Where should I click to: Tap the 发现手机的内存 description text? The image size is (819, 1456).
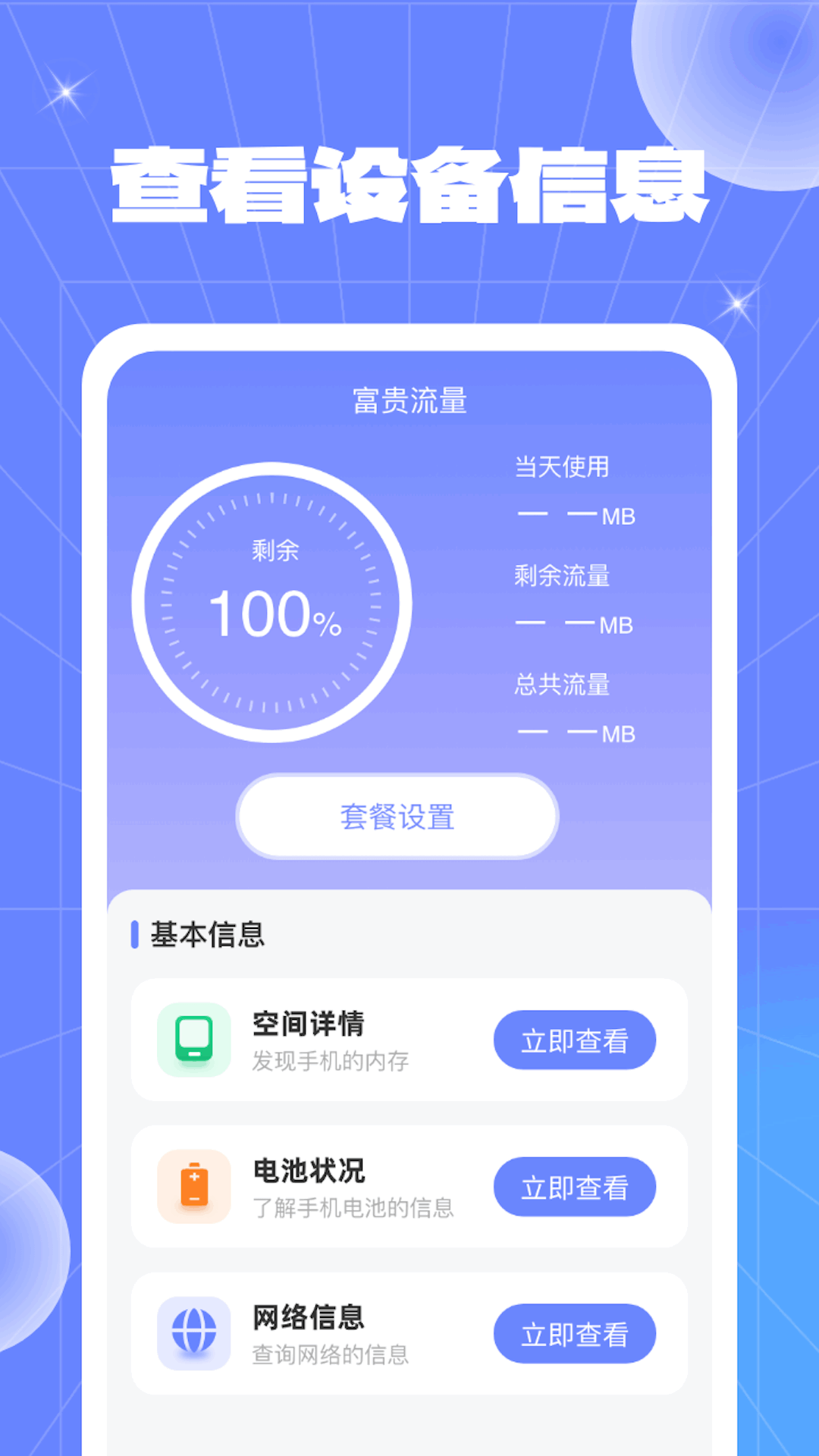(332, 1062)
